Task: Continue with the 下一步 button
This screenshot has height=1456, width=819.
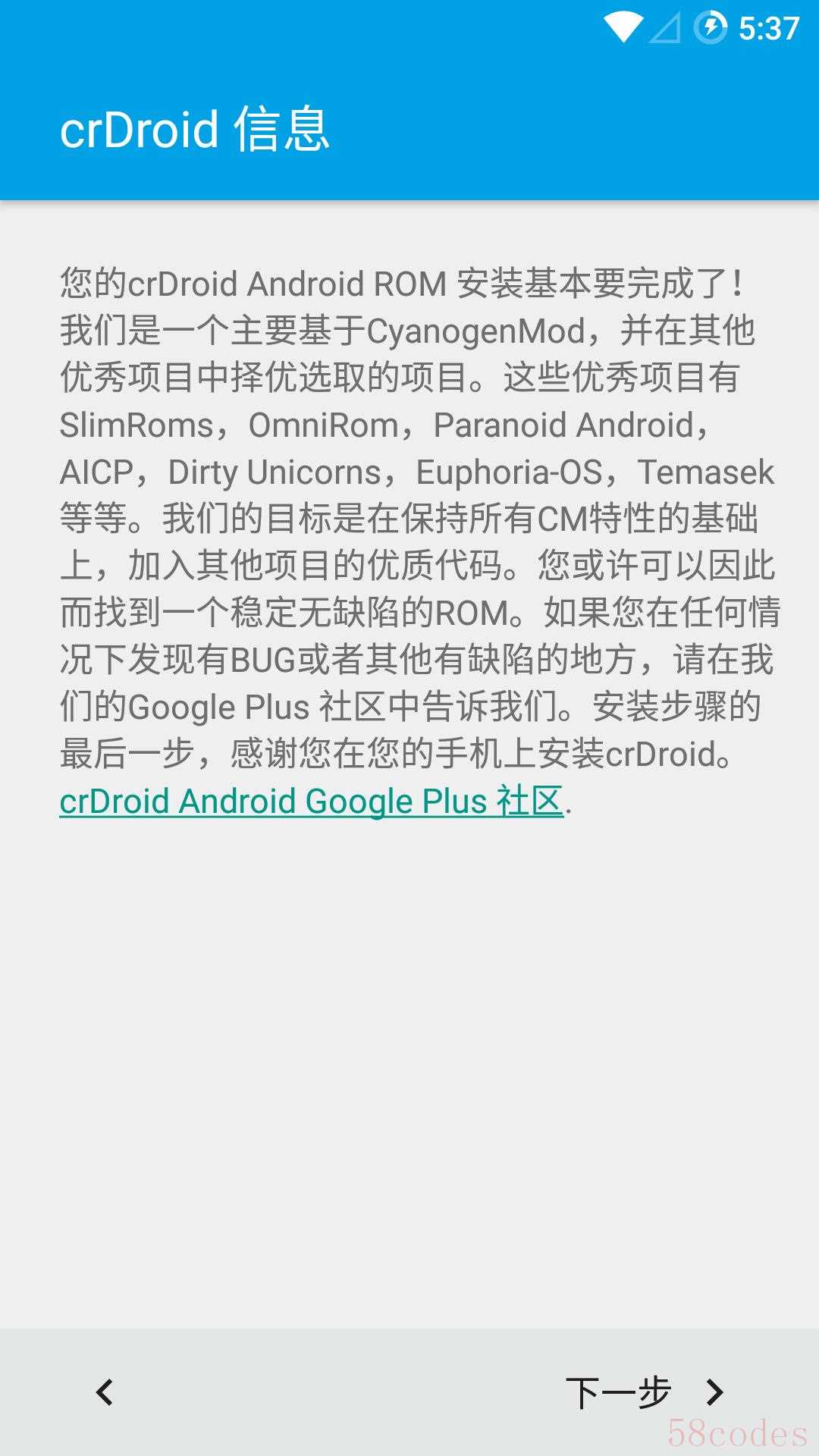Action: [x=645, y=1392]
